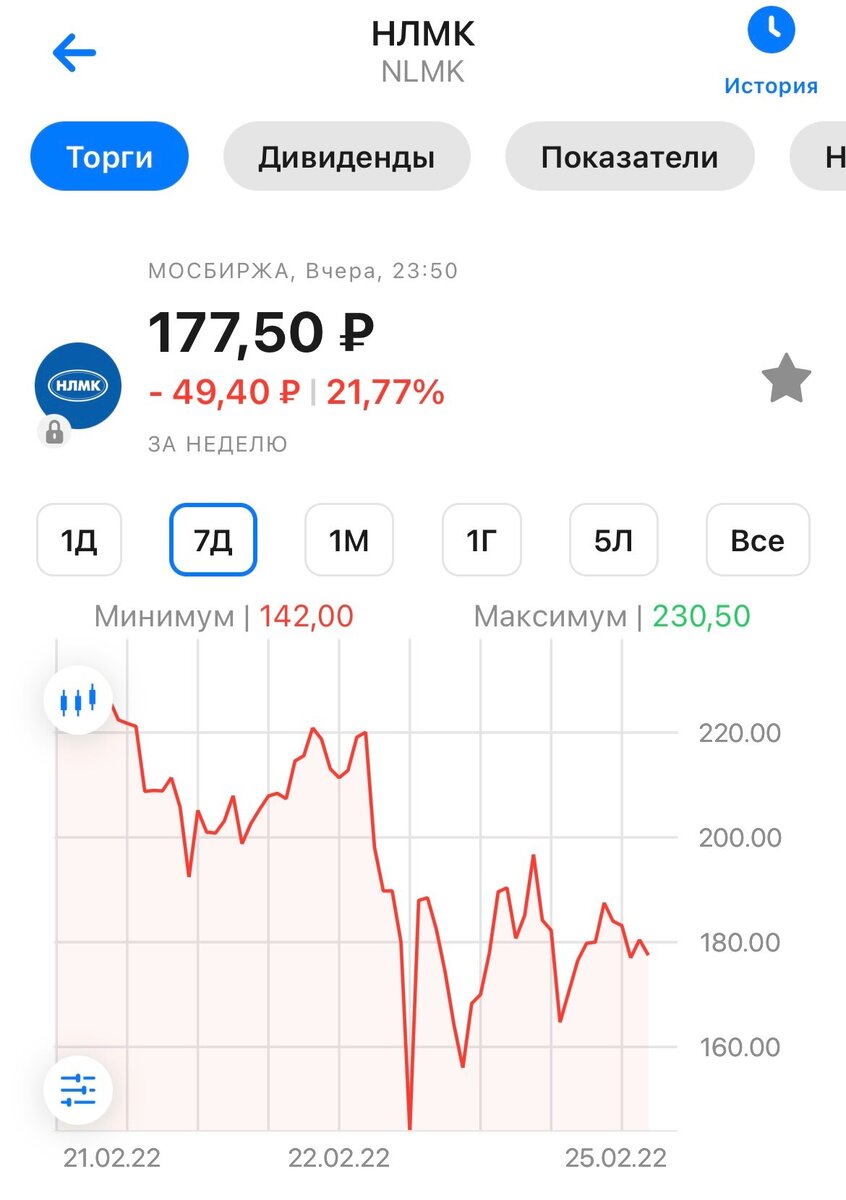
Task: Switch to the Дивиденды tab
Action: pos(346,156)
